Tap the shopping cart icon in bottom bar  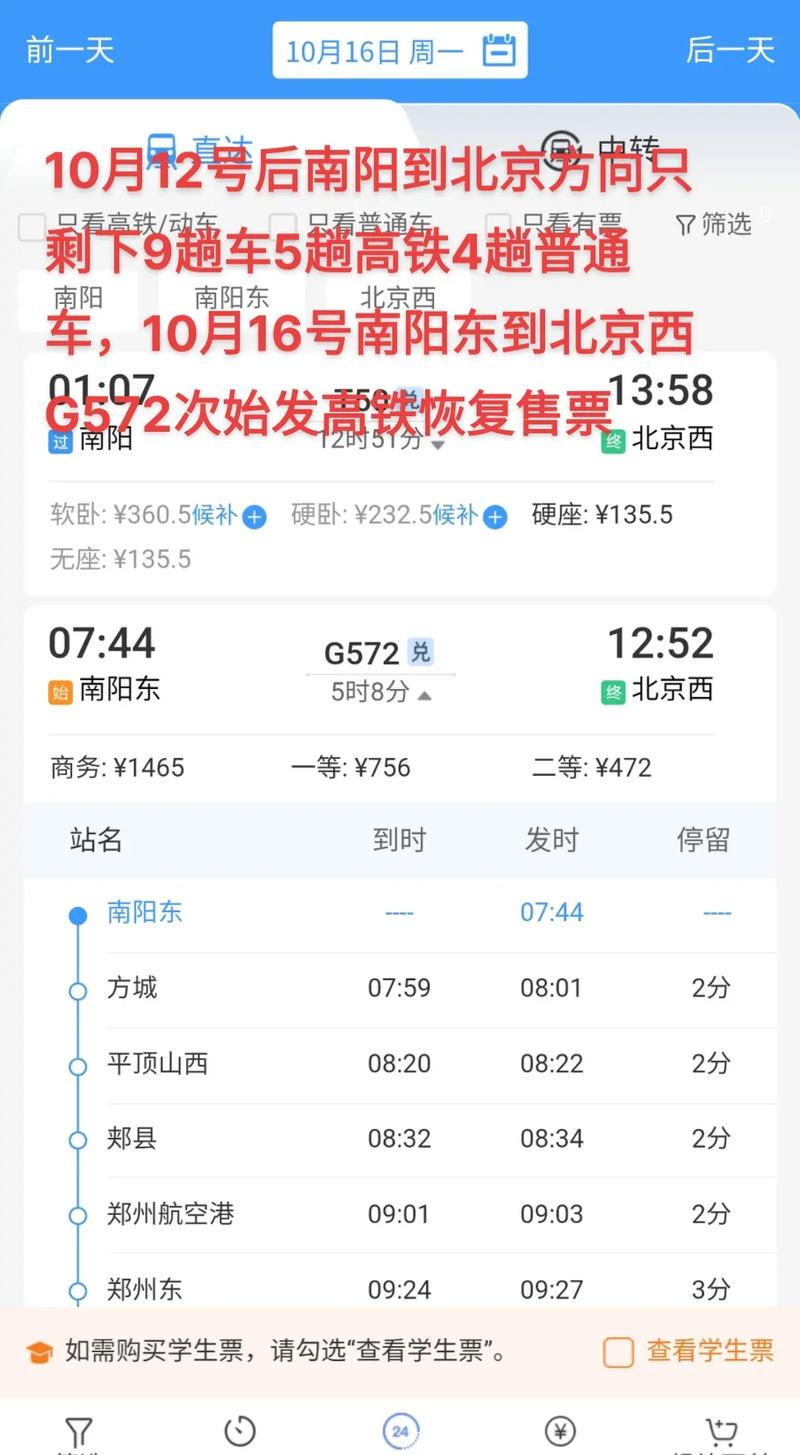[x=722, y=1430]
